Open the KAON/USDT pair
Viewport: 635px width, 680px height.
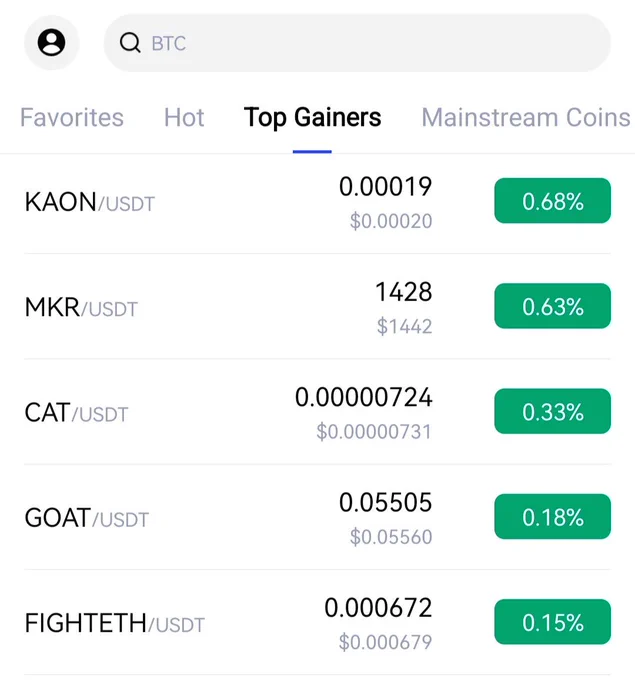[x=318, y=203]
